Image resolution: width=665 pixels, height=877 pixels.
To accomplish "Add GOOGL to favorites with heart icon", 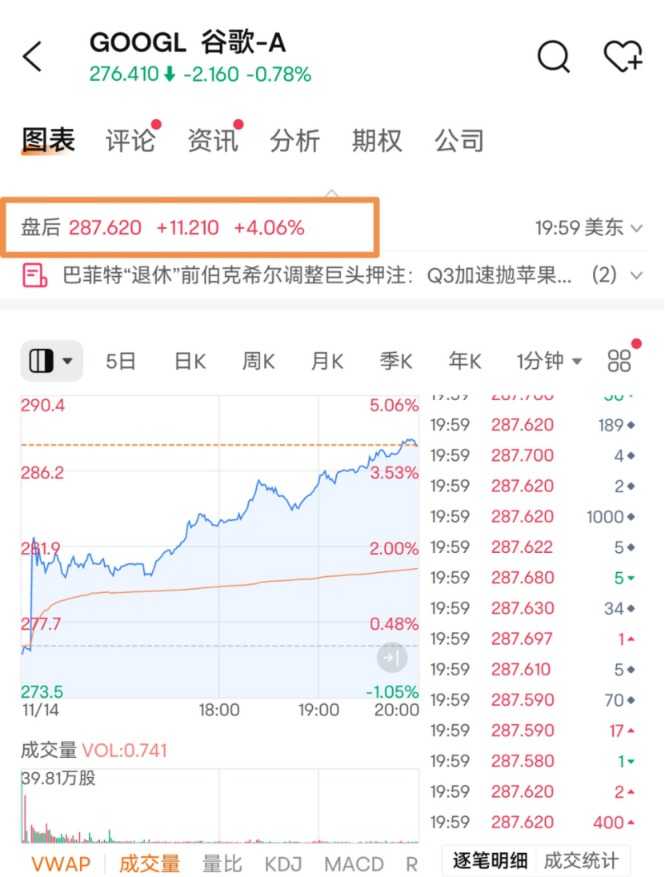I will coord(622,57).
